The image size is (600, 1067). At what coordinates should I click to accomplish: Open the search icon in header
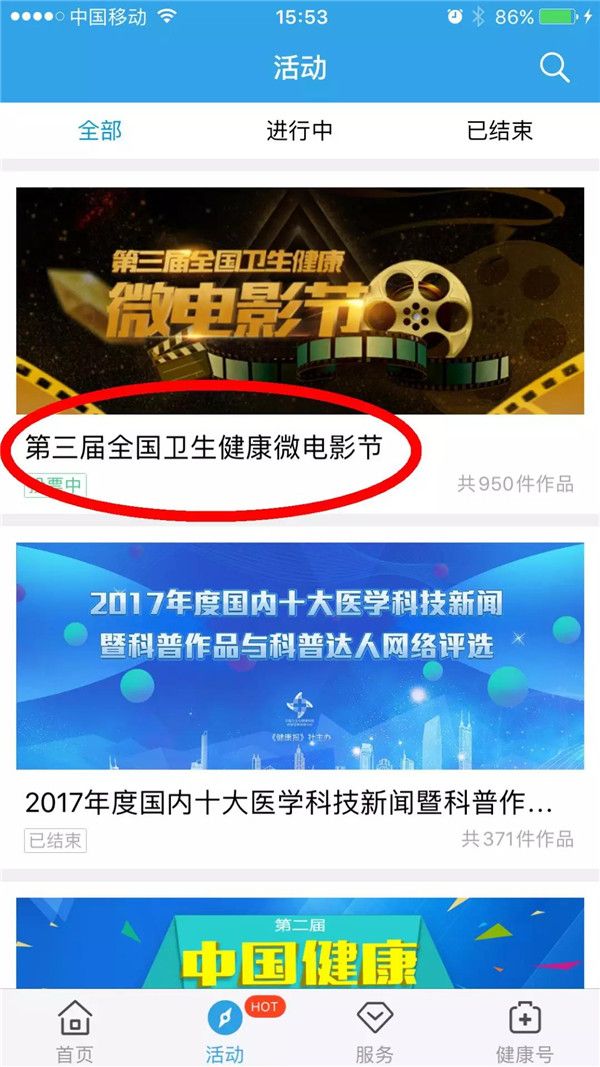tap(554, 68)
